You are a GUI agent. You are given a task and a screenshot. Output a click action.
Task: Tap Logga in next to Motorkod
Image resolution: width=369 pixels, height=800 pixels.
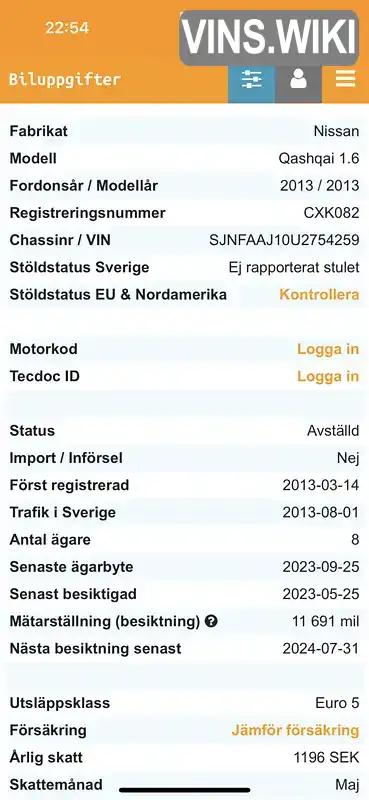pyautogui.click(x=328, y=349)
